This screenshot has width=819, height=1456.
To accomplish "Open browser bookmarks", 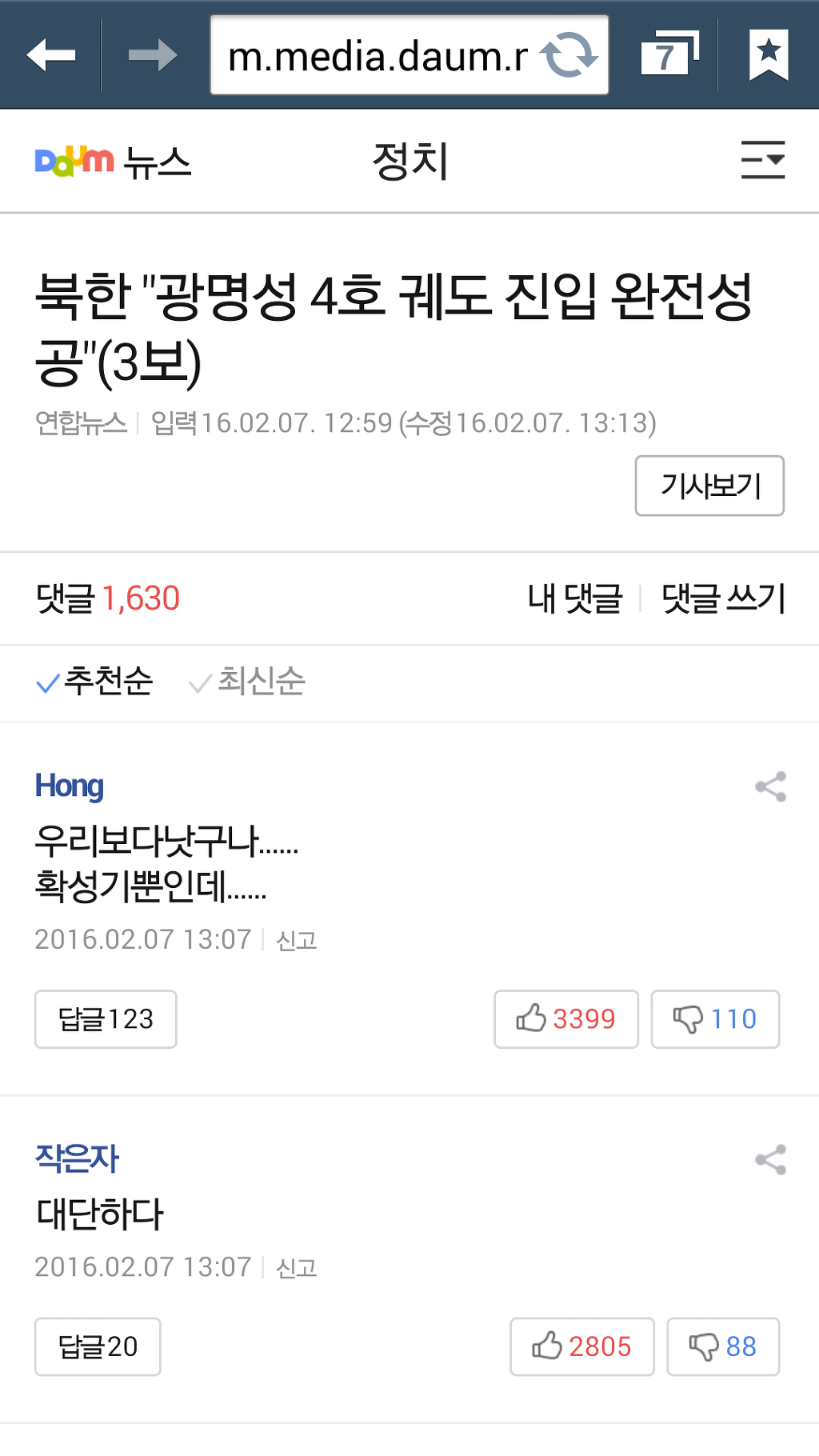I will [x=768, y=55].
